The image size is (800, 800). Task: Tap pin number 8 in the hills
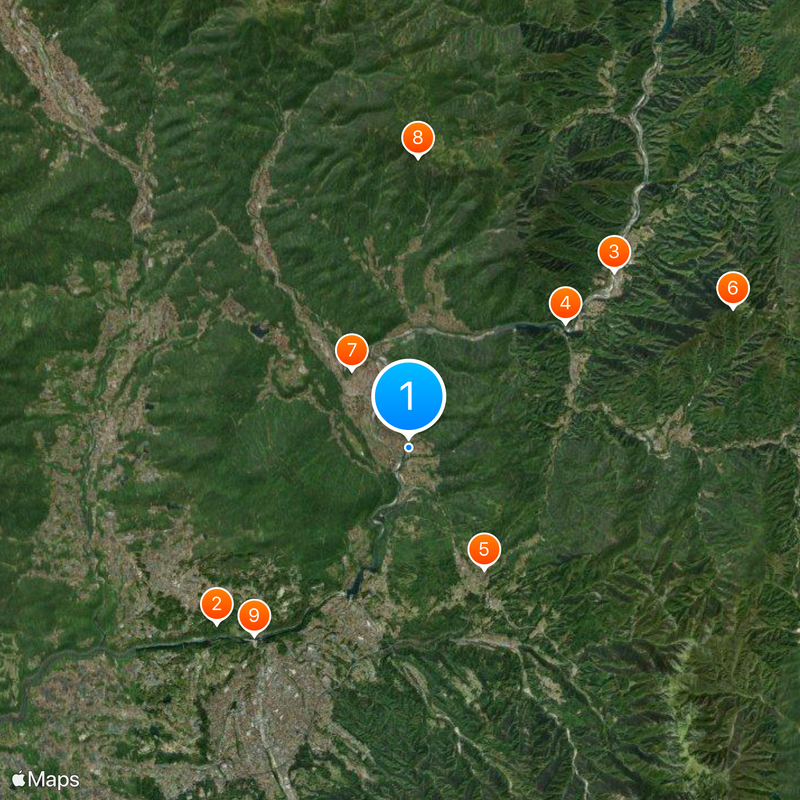click(x=418, y=138)
